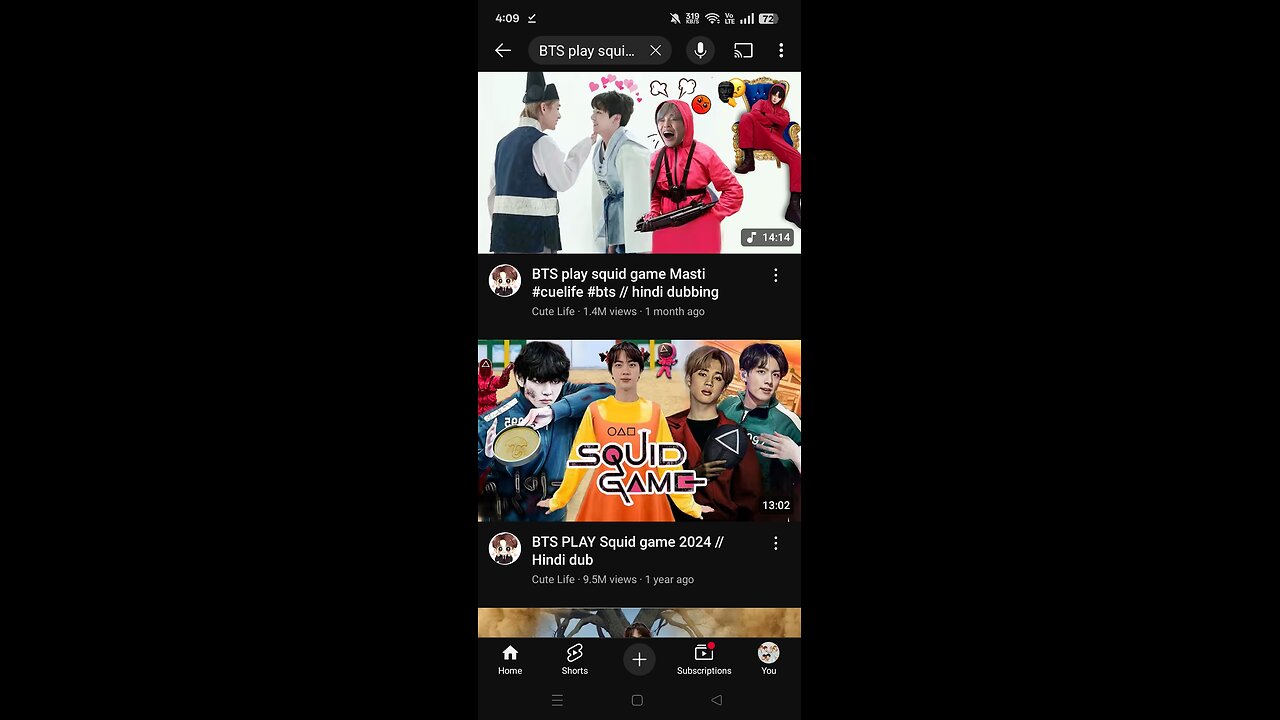Image resolution: width=1280 pixels, height=720 pixels.
Task: Open recent apps from navigation bar
Action: [x=557, y=700]
